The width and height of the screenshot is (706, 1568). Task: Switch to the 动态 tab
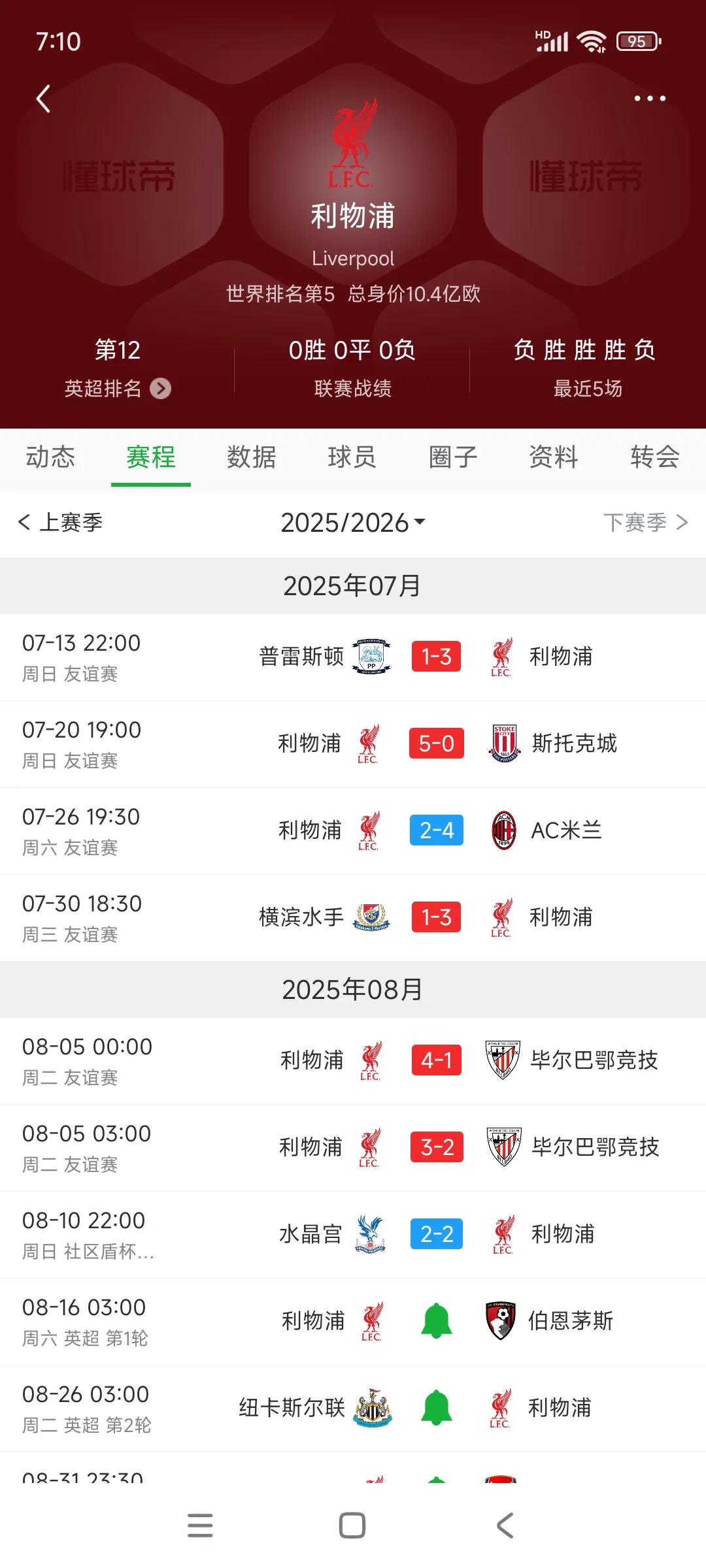pyautogui.click(x=50, y=457)
